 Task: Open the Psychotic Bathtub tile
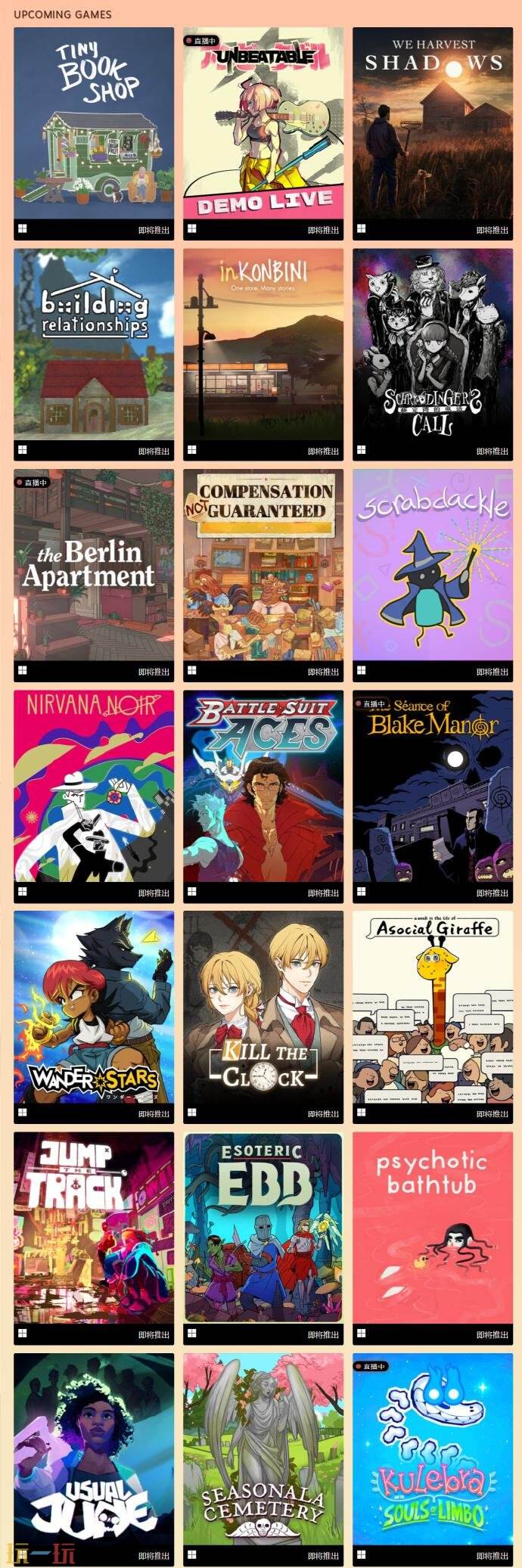click(x=432, y=1228)
